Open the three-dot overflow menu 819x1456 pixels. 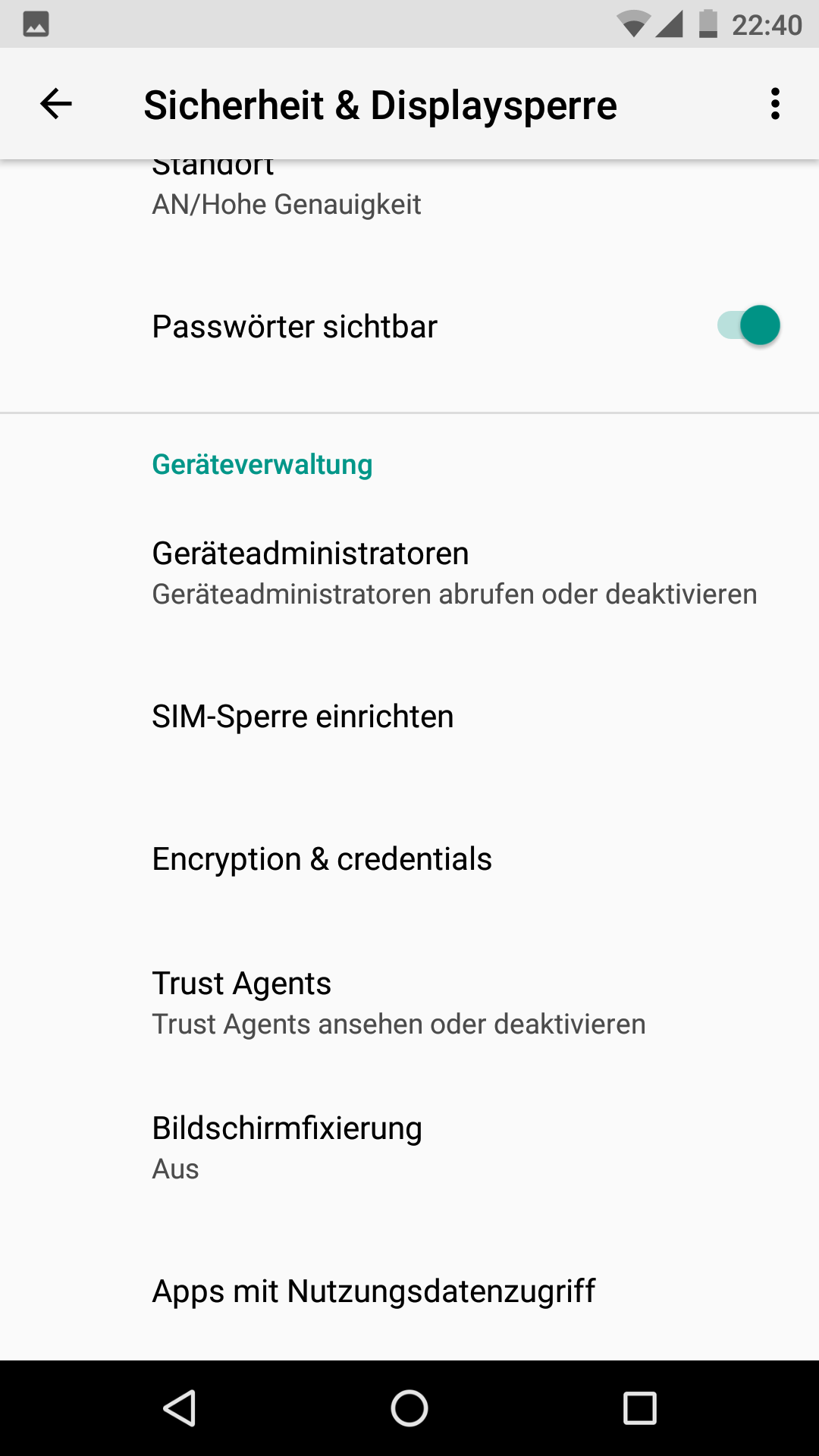click(x=774, y=104)
